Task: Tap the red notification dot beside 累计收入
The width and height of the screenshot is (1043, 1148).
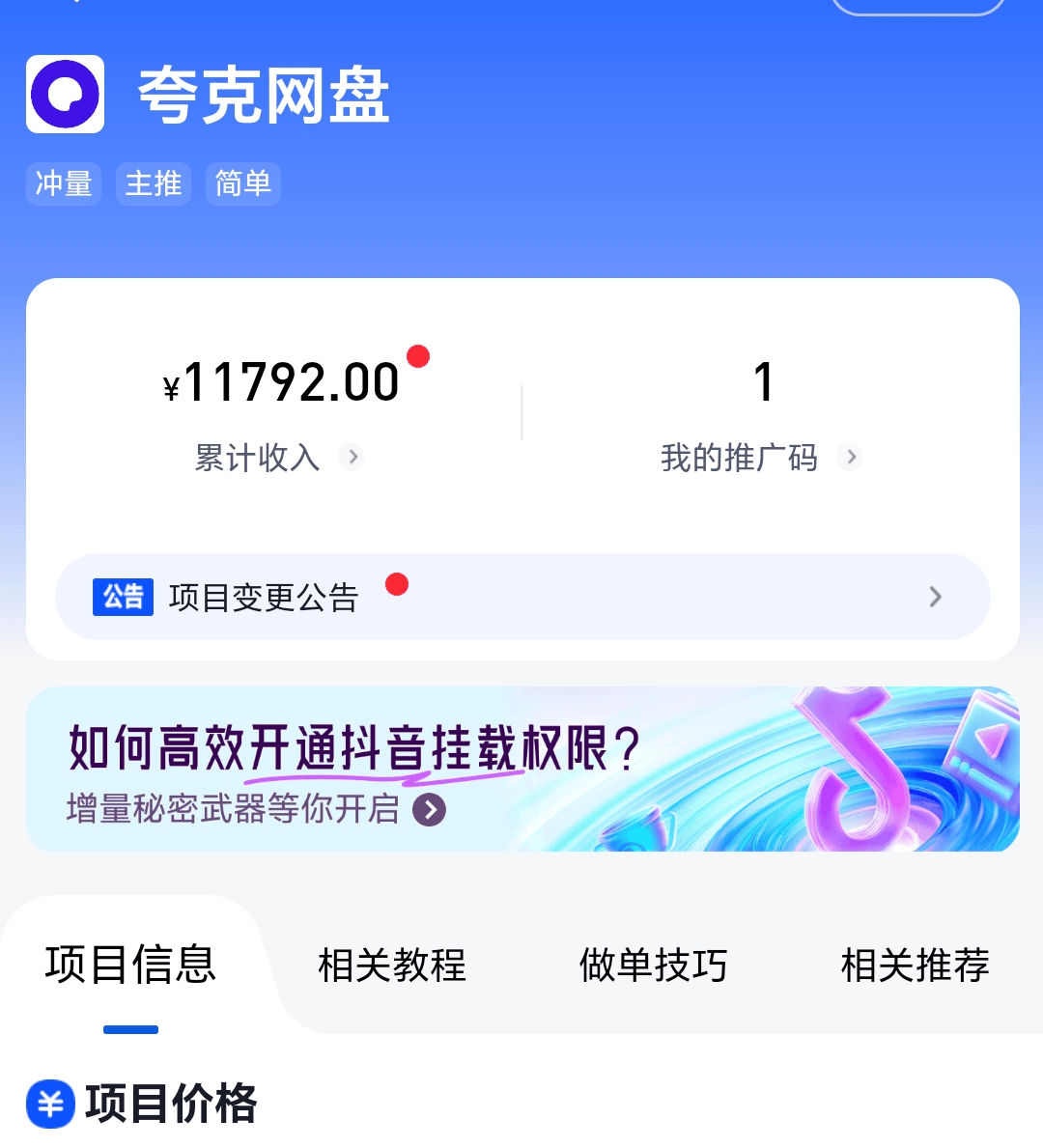Action: 418,356
